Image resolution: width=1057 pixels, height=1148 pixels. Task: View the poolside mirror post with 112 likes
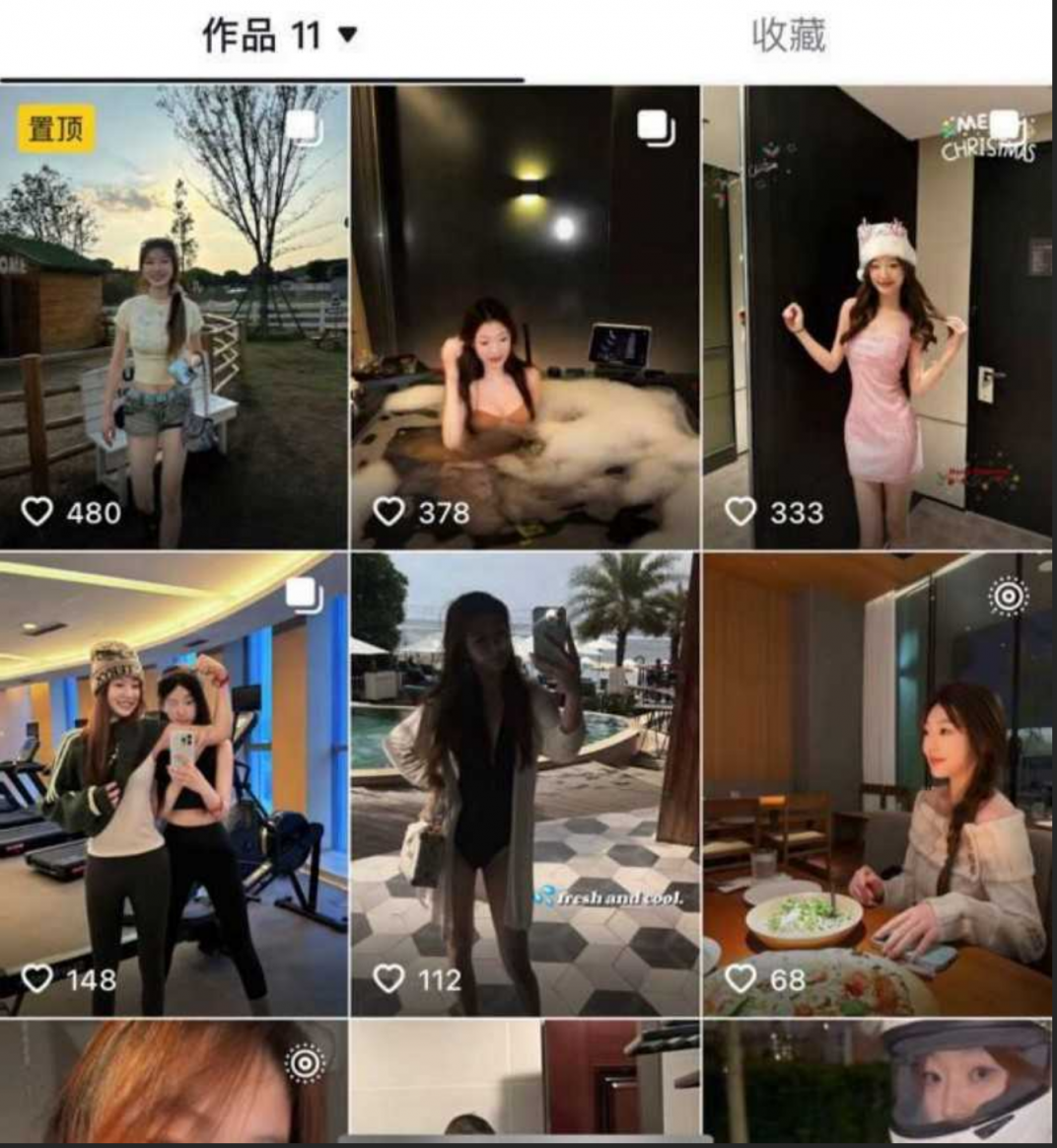[525, 784]
